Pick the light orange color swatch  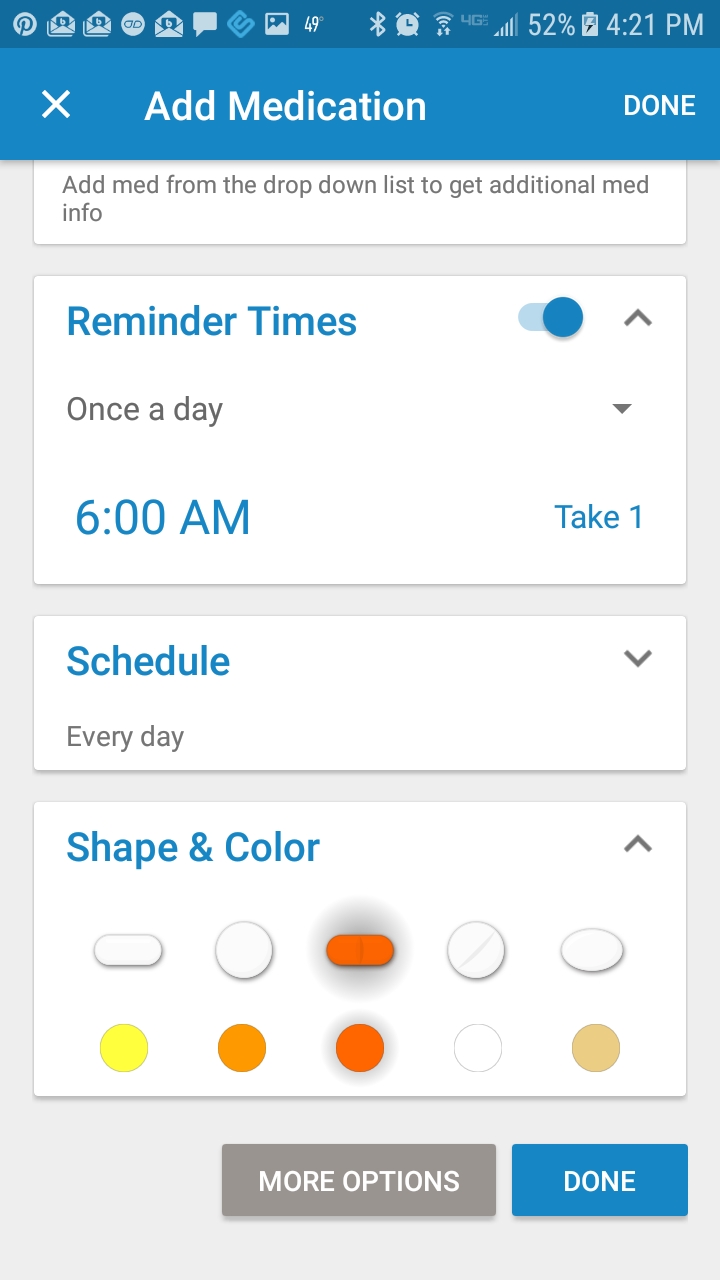point(242,1048)
